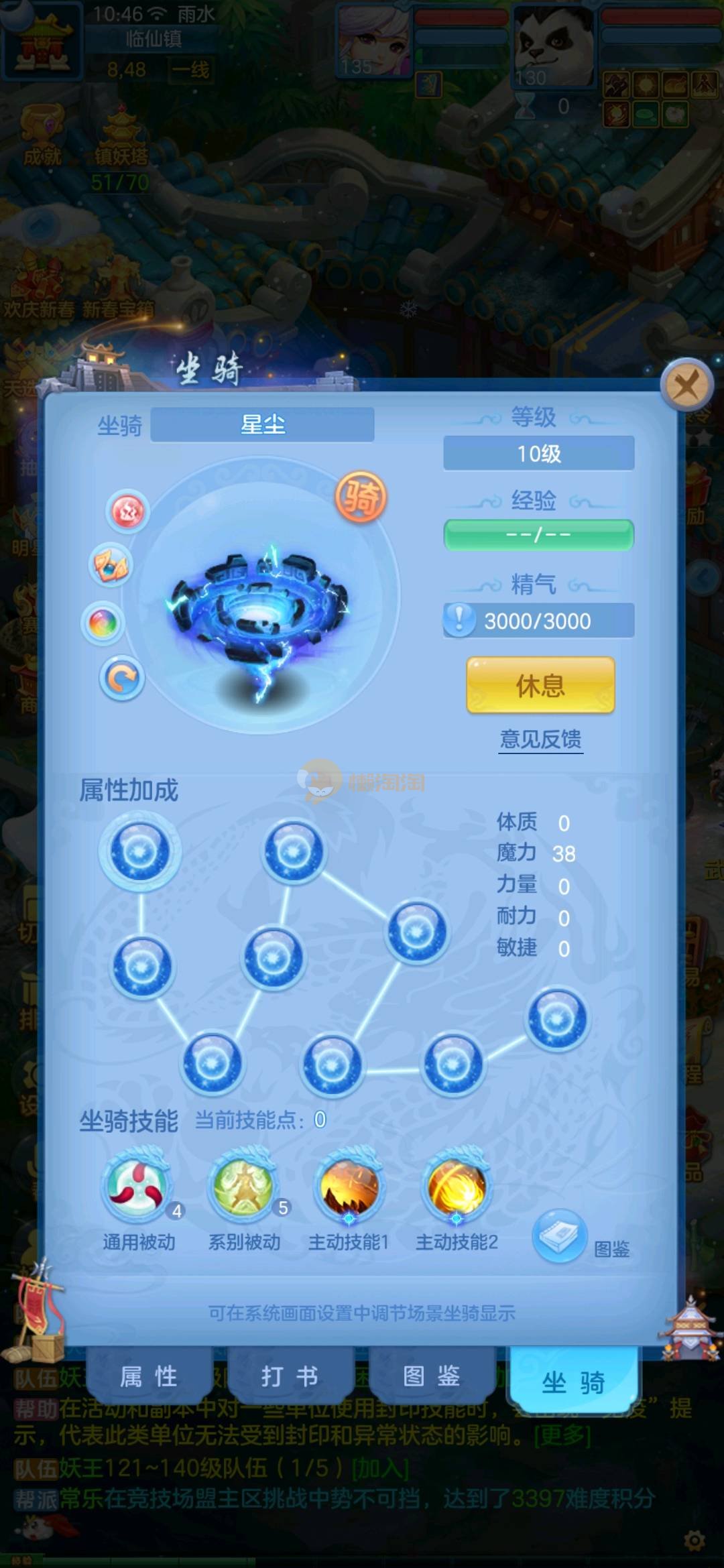Expand the help message via 更多
This screenshot has width=724, height=1568.
pos(562,1436)
